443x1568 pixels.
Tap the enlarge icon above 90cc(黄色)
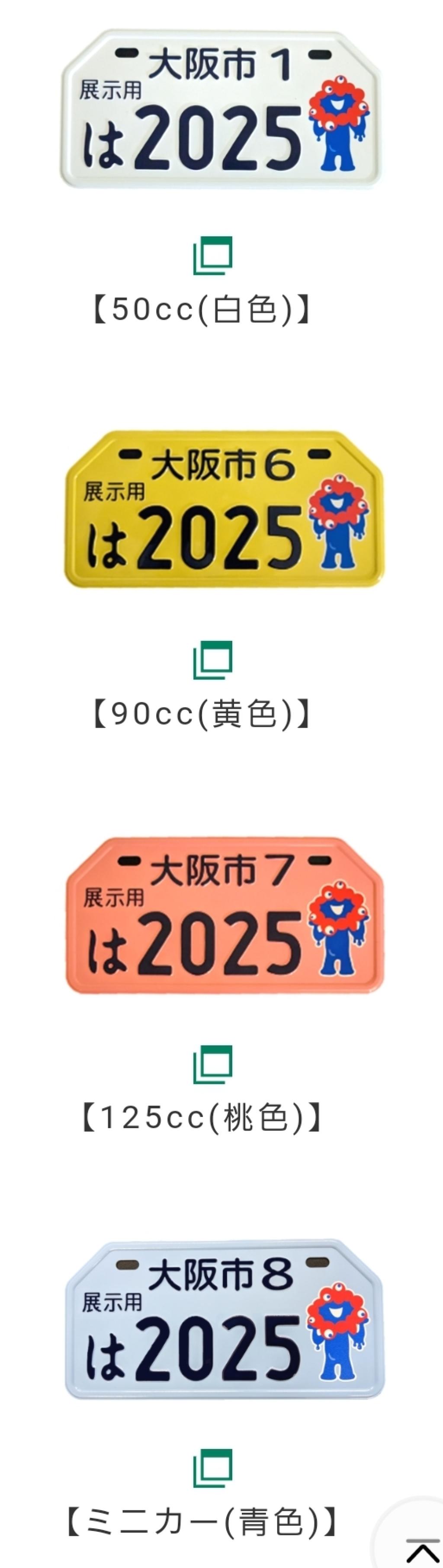click(213, 660)
